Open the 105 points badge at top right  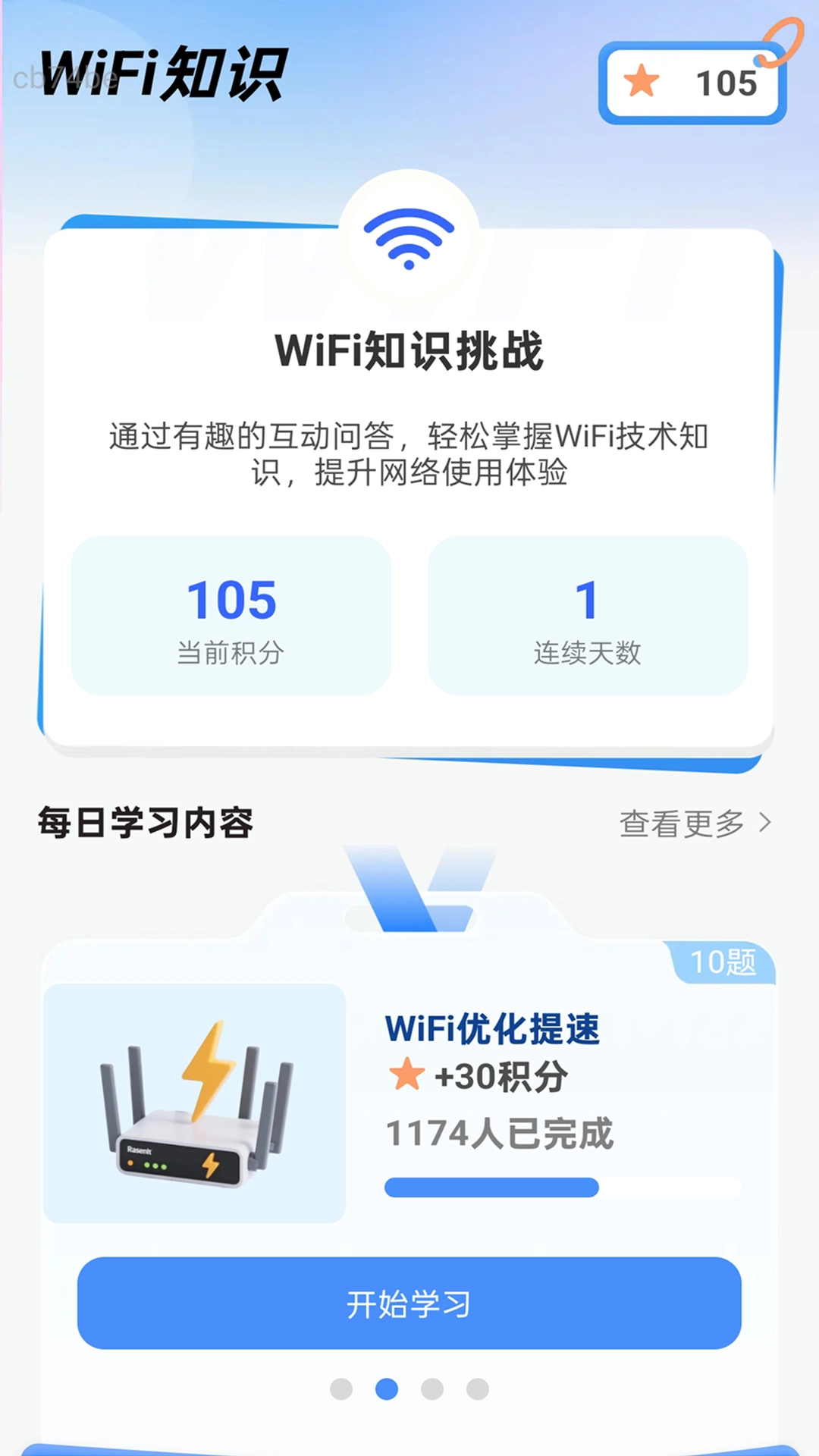click(x=690, y=83)
